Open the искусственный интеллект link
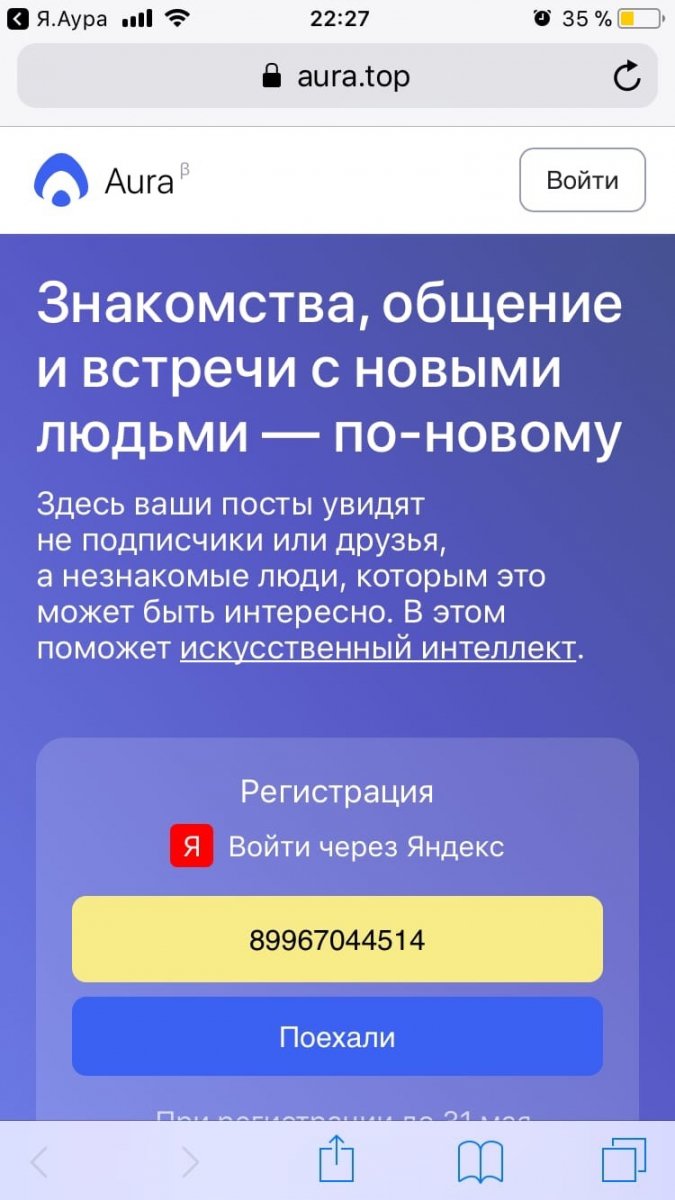The height and width of the screenshot is (1200, 675). 378,648
